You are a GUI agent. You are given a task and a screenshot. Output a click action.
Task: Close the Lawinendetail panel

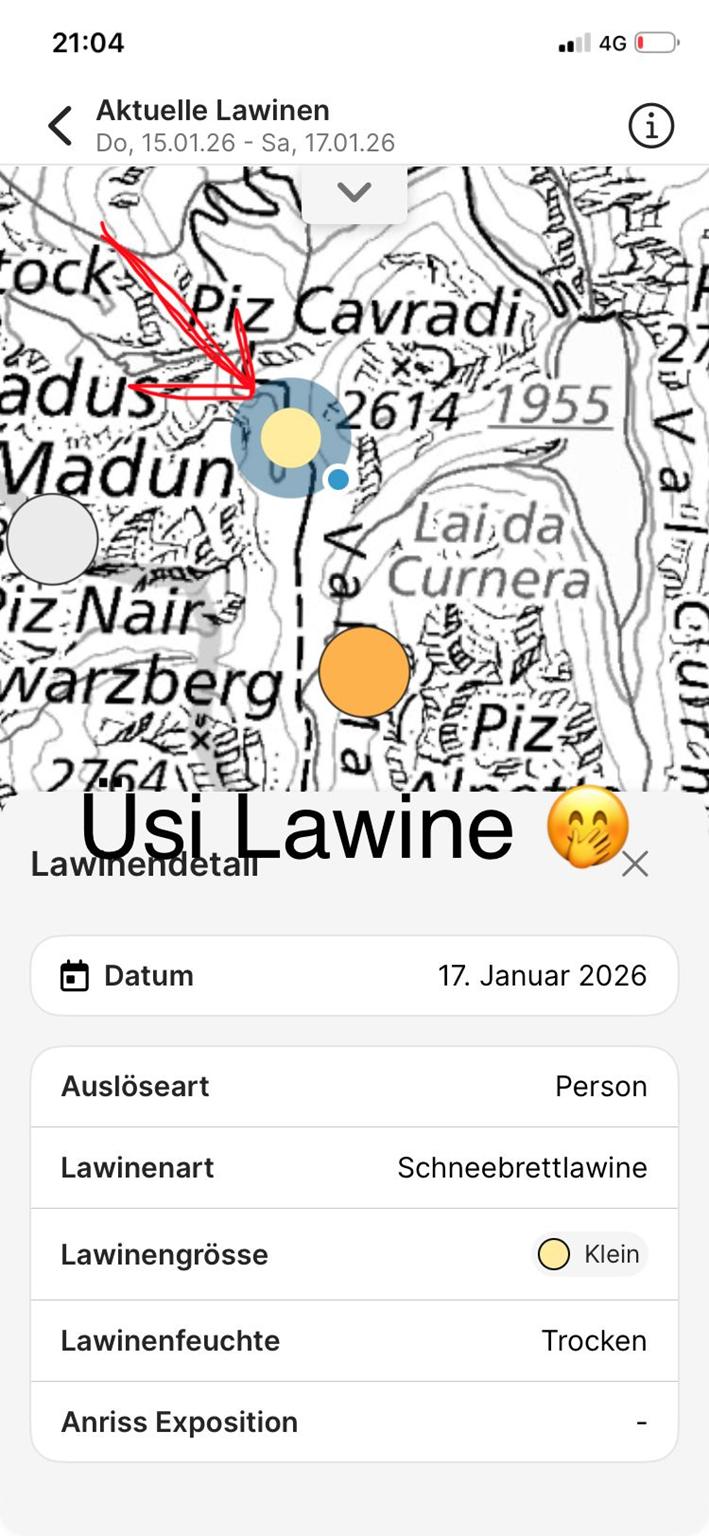click(635, 864)
